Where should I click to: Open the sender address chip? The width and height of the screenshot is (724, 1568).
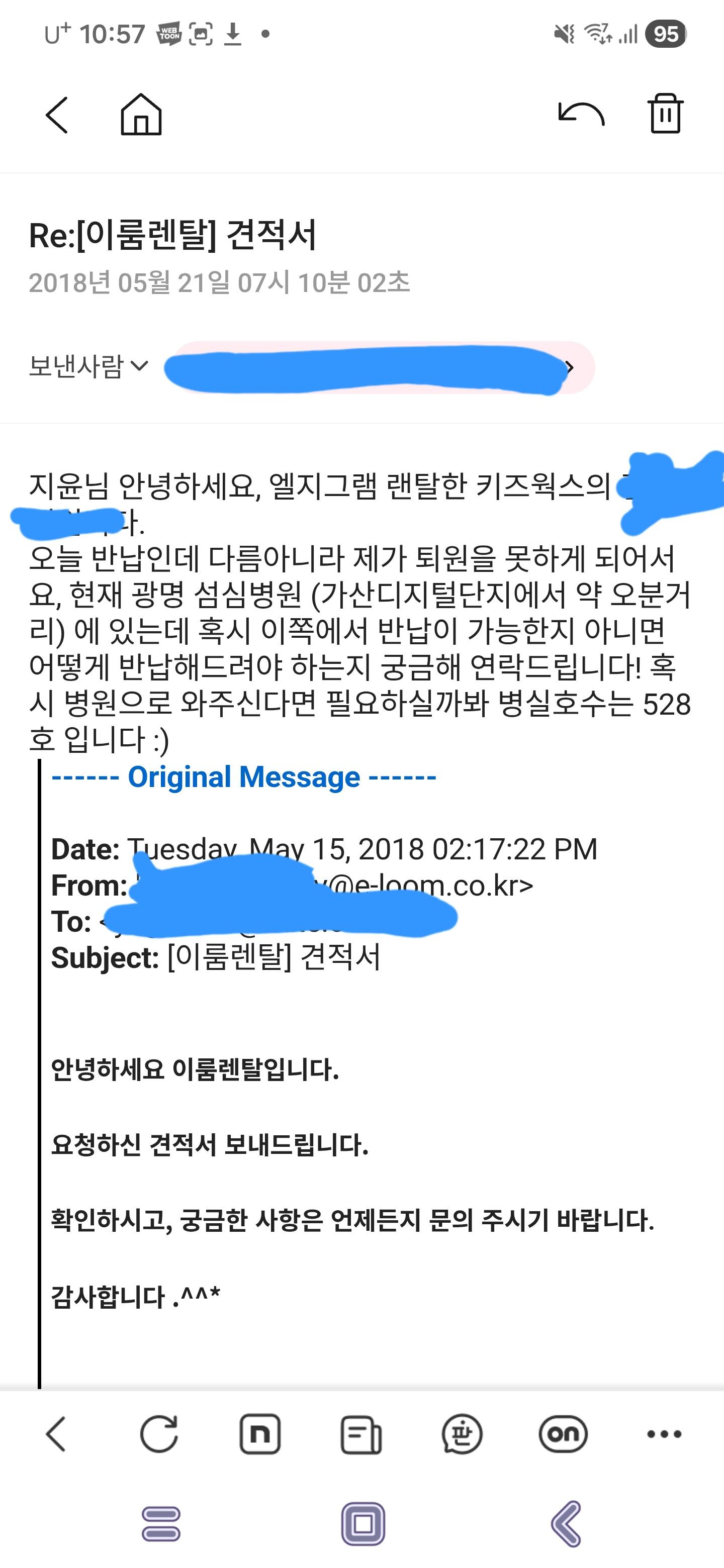click(380, 368)
